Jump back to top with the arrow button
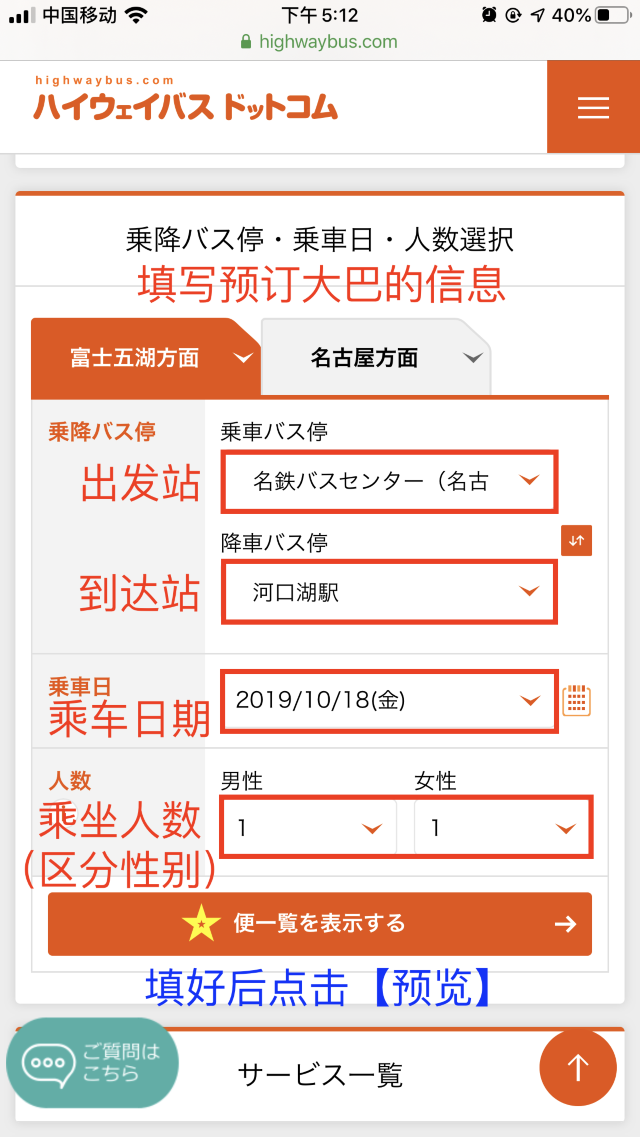Viewport: 640px width, 1137px height. click(578, 1067)
